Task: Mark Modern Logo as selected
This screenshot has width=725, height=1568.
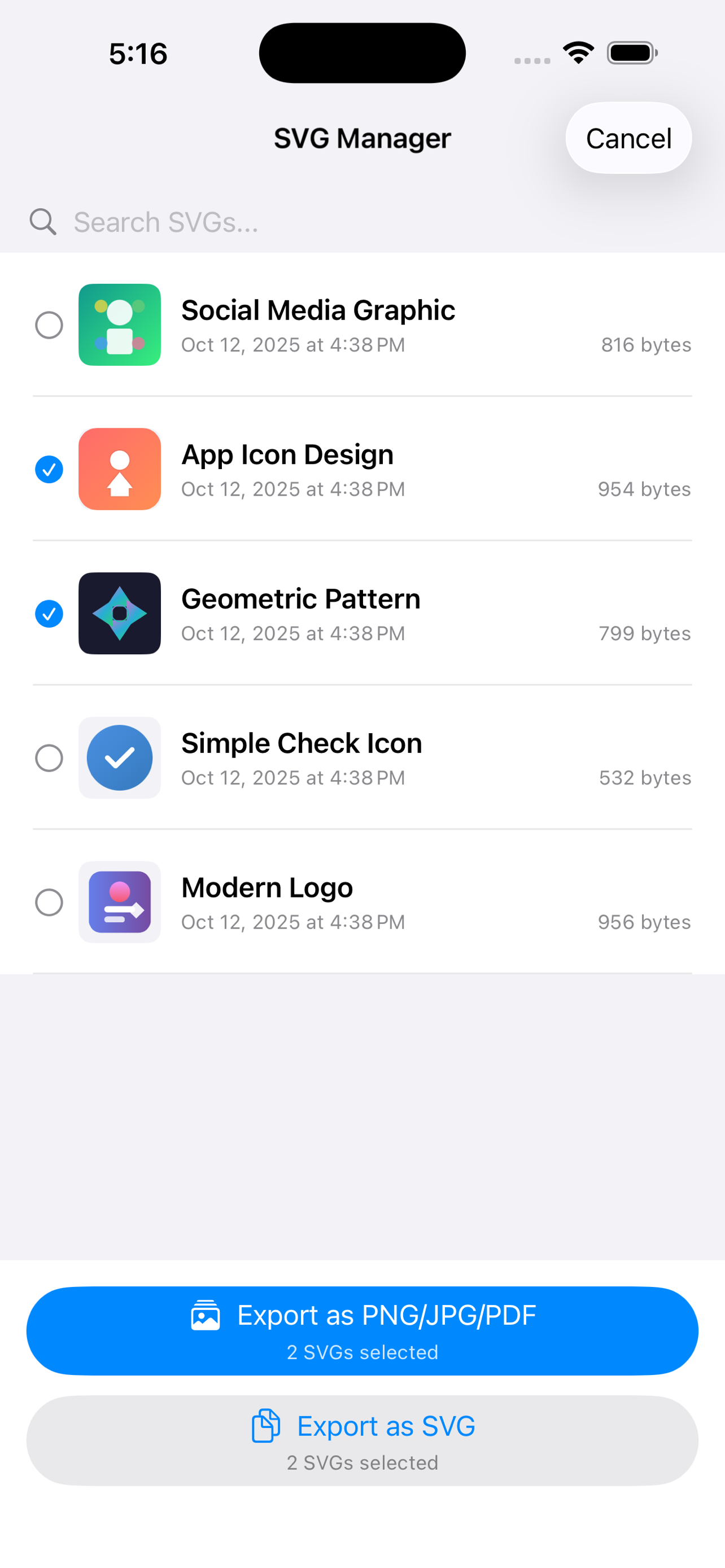Action: pyautogui.click(x=49, y=902)
